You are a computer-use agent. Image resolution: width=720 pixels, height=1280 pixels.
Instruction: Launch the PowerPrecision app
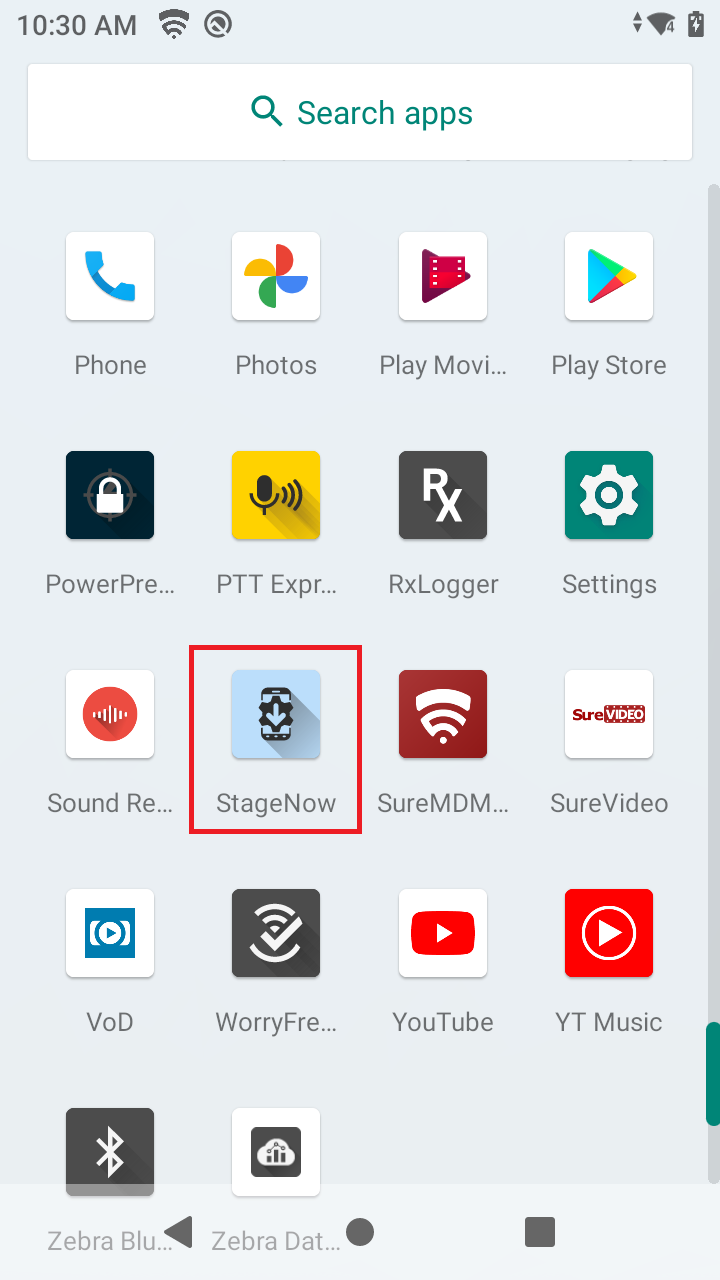click(x=110, y=496)
